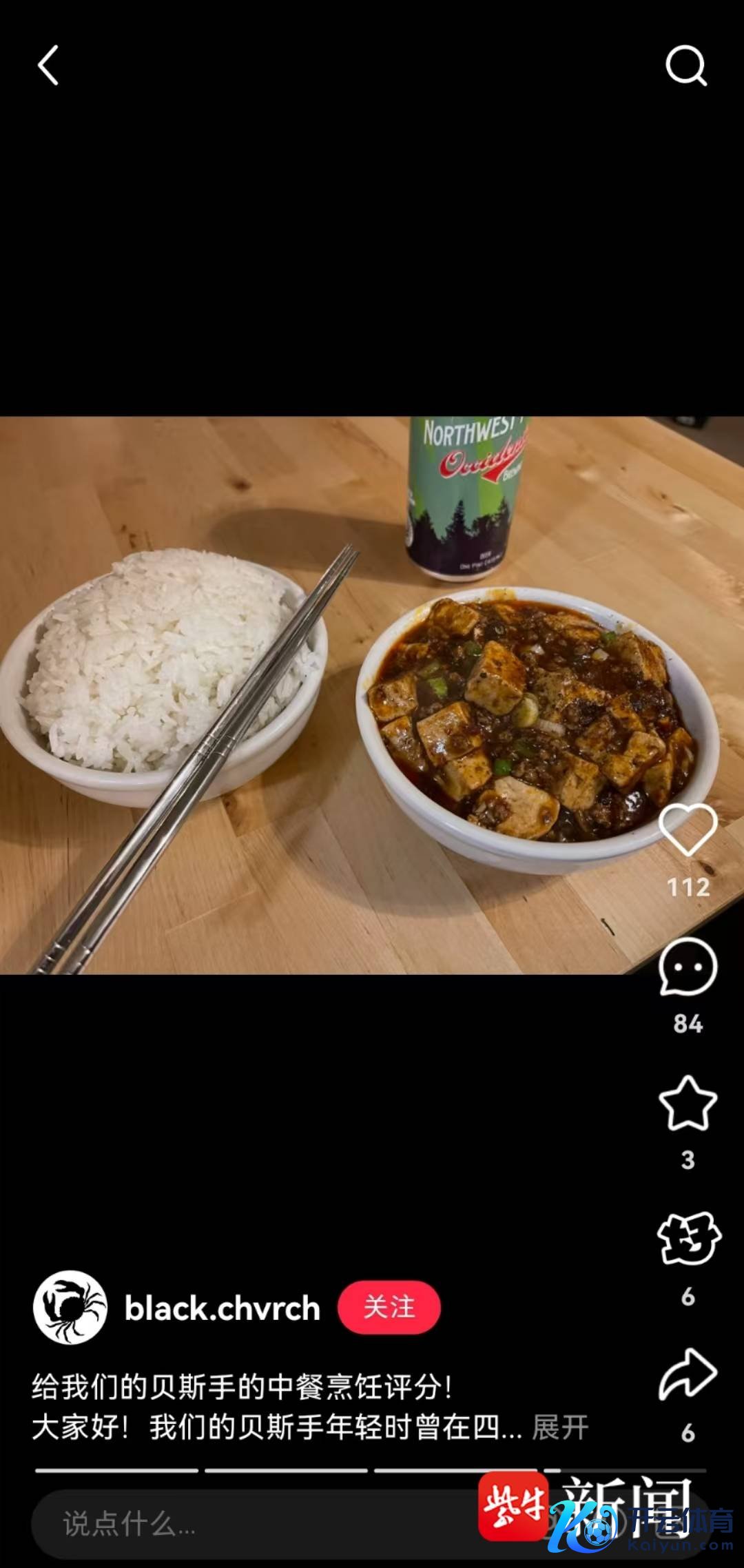Share this post using the arrow icon
The height and width of the screenshot is (1568, 744).
coord(688,1374)
